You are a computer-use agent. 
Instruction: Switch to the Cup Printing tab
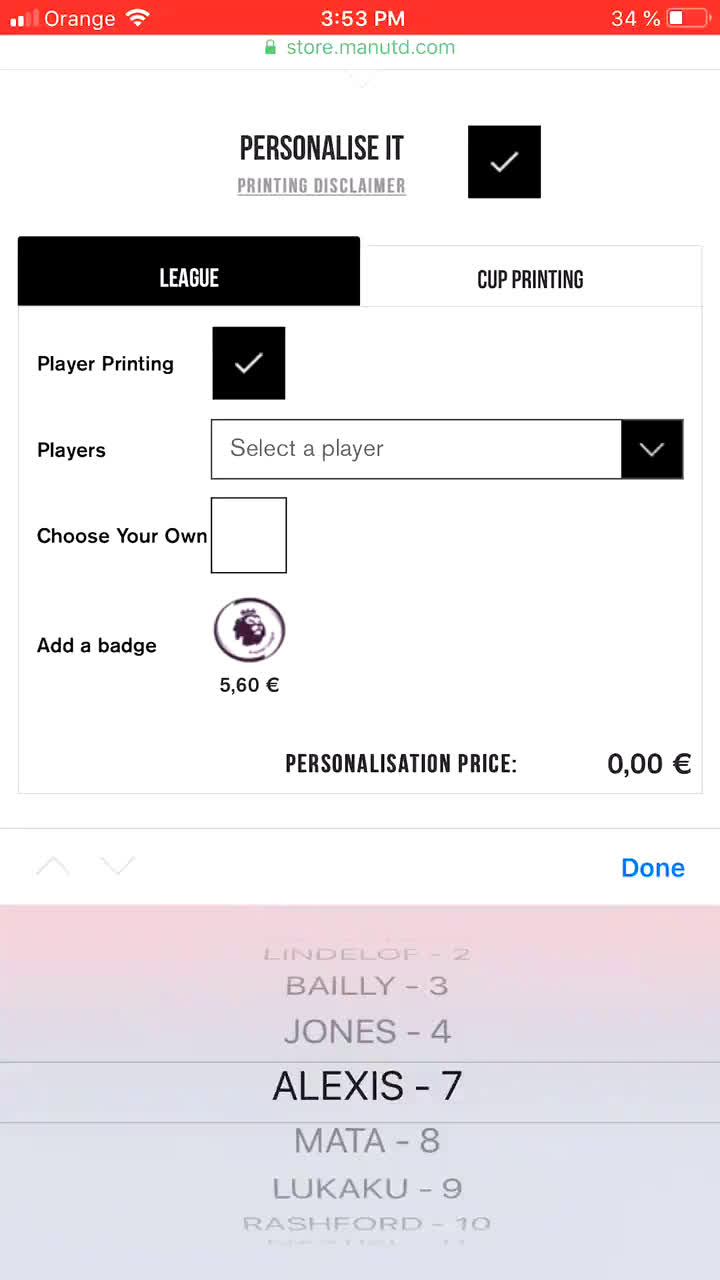530,279
